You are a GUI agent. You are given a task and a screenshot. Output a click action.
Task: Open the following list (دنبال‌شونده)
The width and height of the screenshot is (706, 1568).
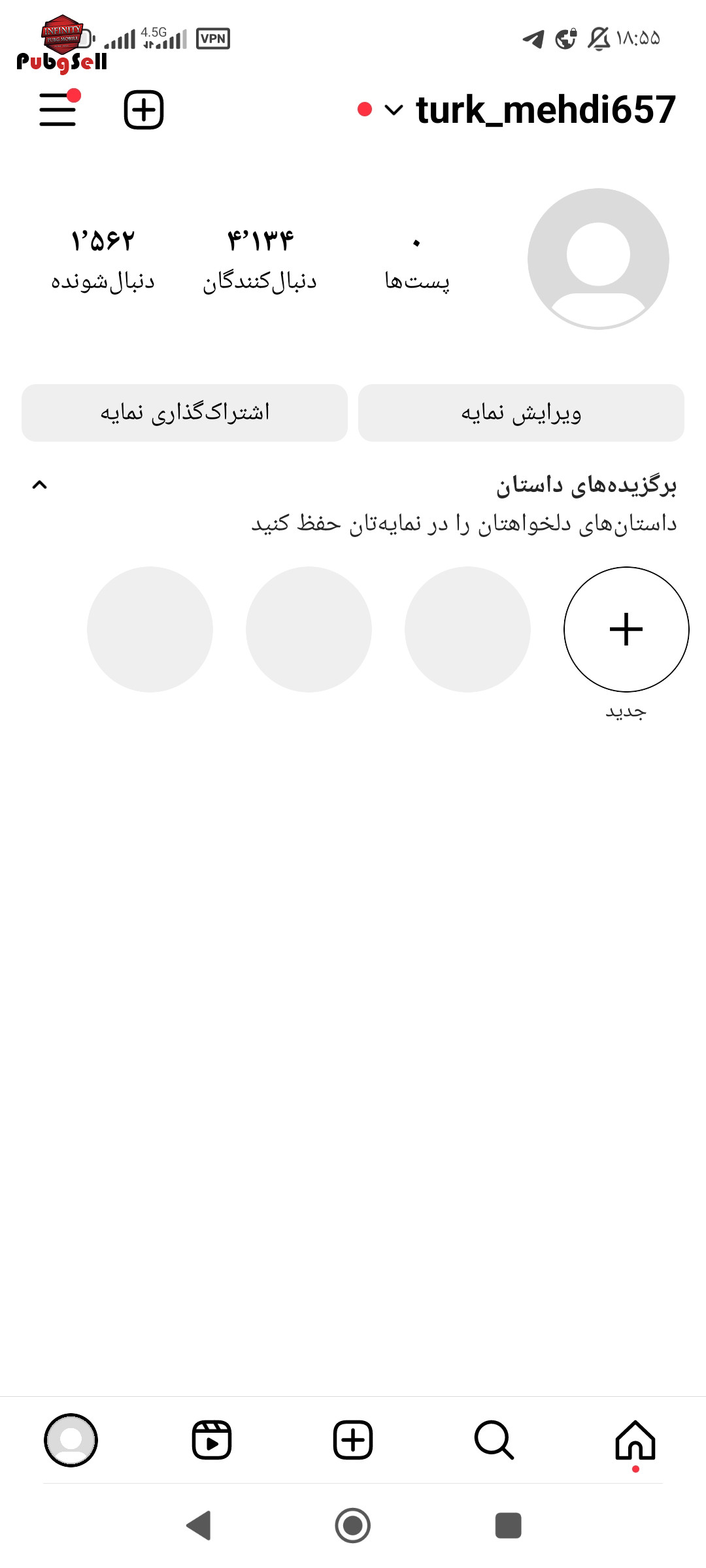103,260
